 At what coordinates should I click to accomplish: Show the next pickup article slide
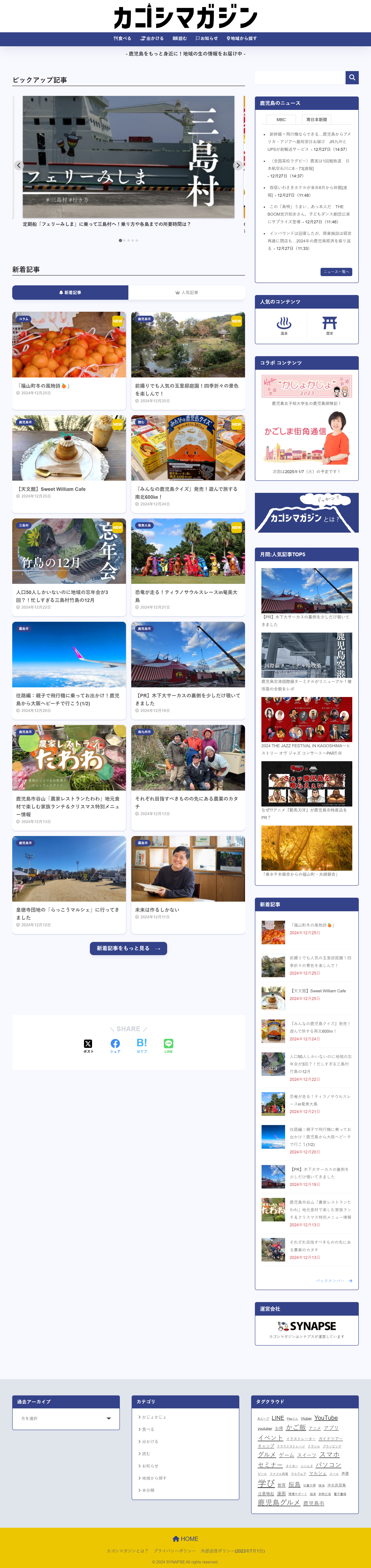(238, 165)
